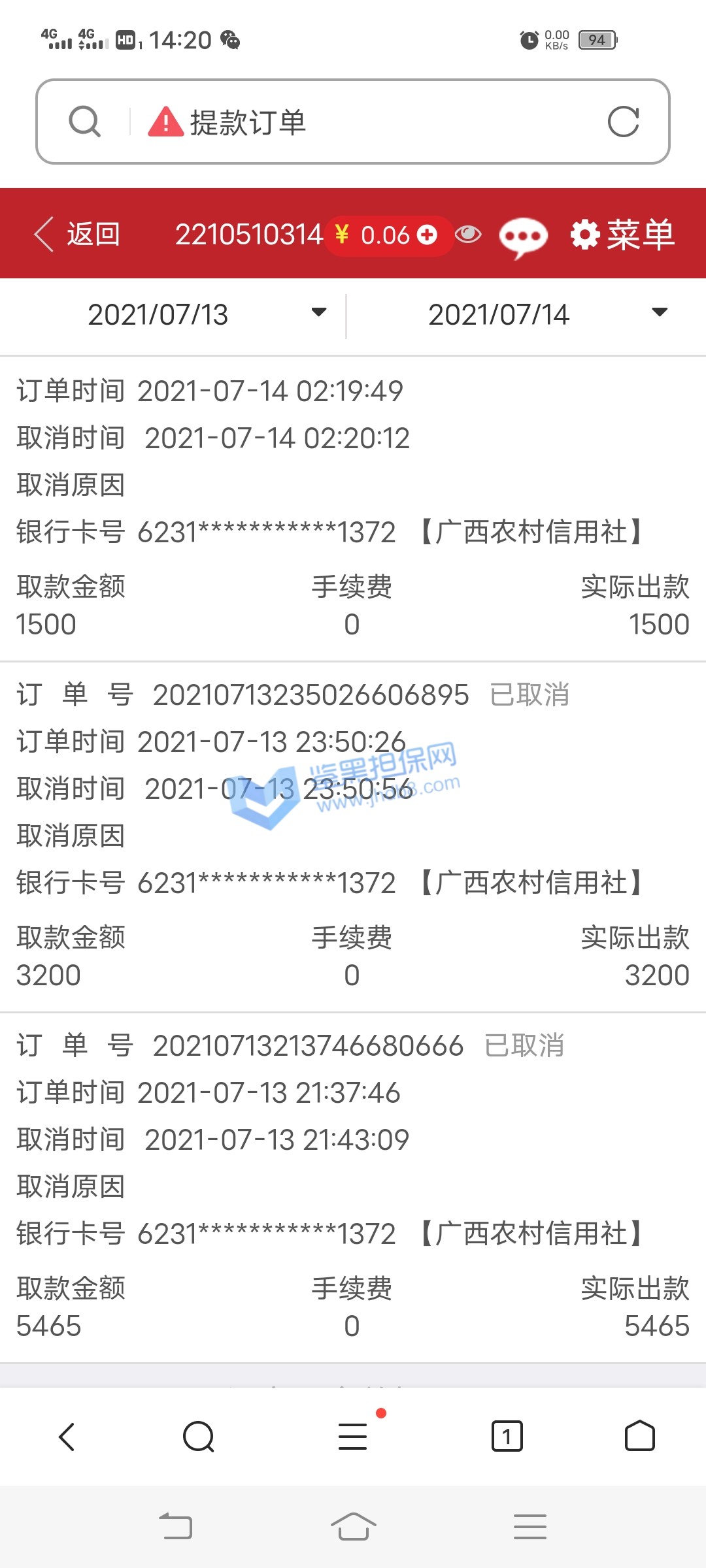Open system recent apps button
This screenshot has height=1568, width=706.
pyautogui.click(x=529, y=1527)
